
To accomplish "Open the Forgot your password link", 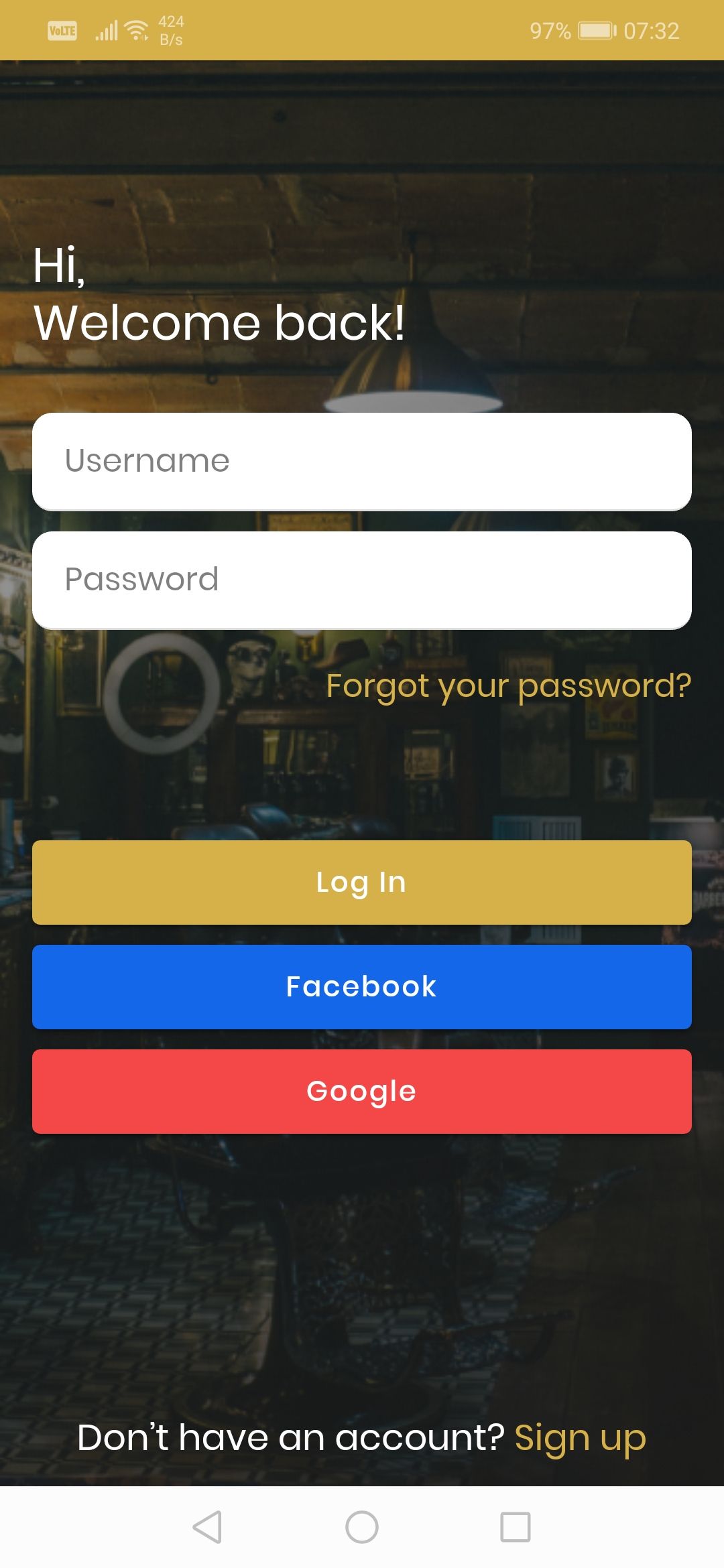I will [508, 686].
